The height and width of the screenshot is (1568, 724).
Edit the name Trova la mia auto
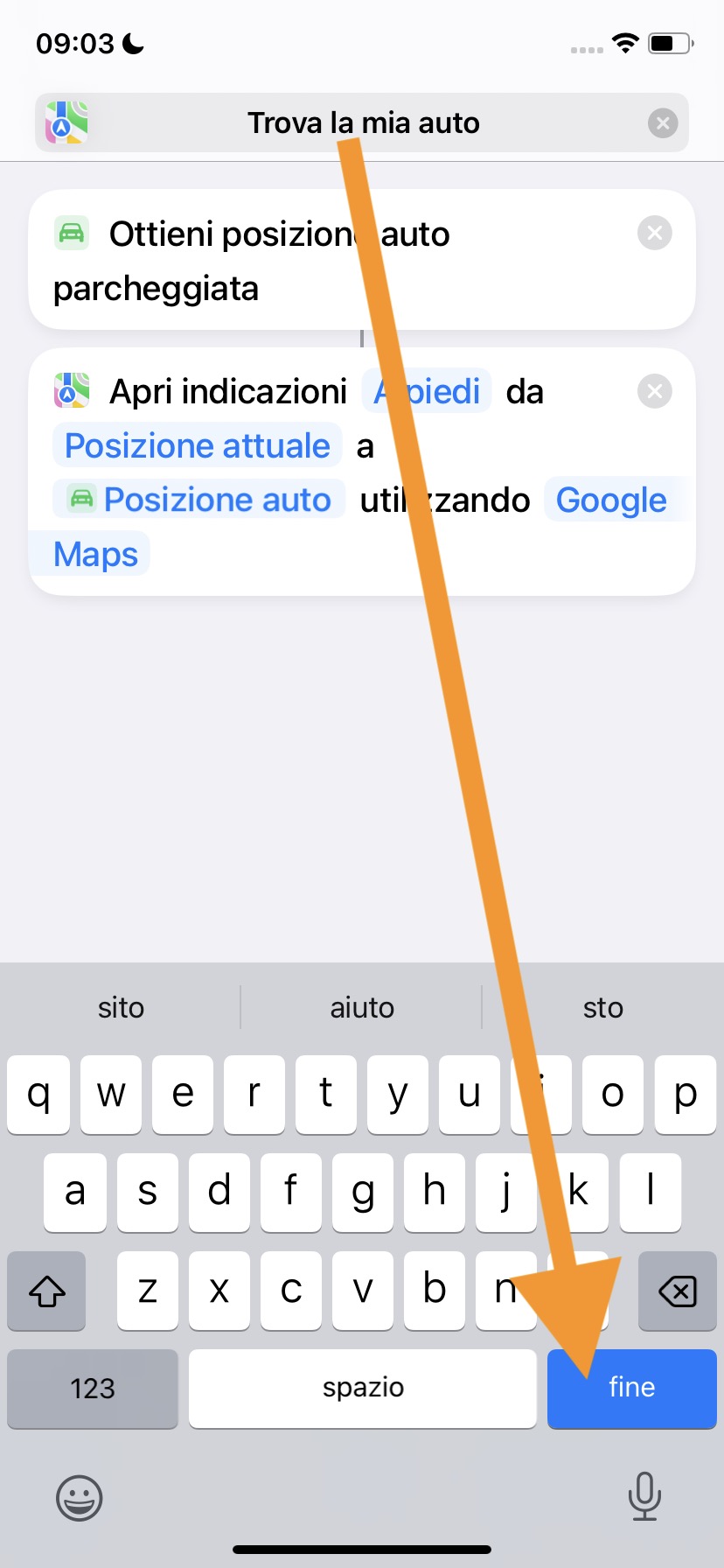(x=363, y=123)
